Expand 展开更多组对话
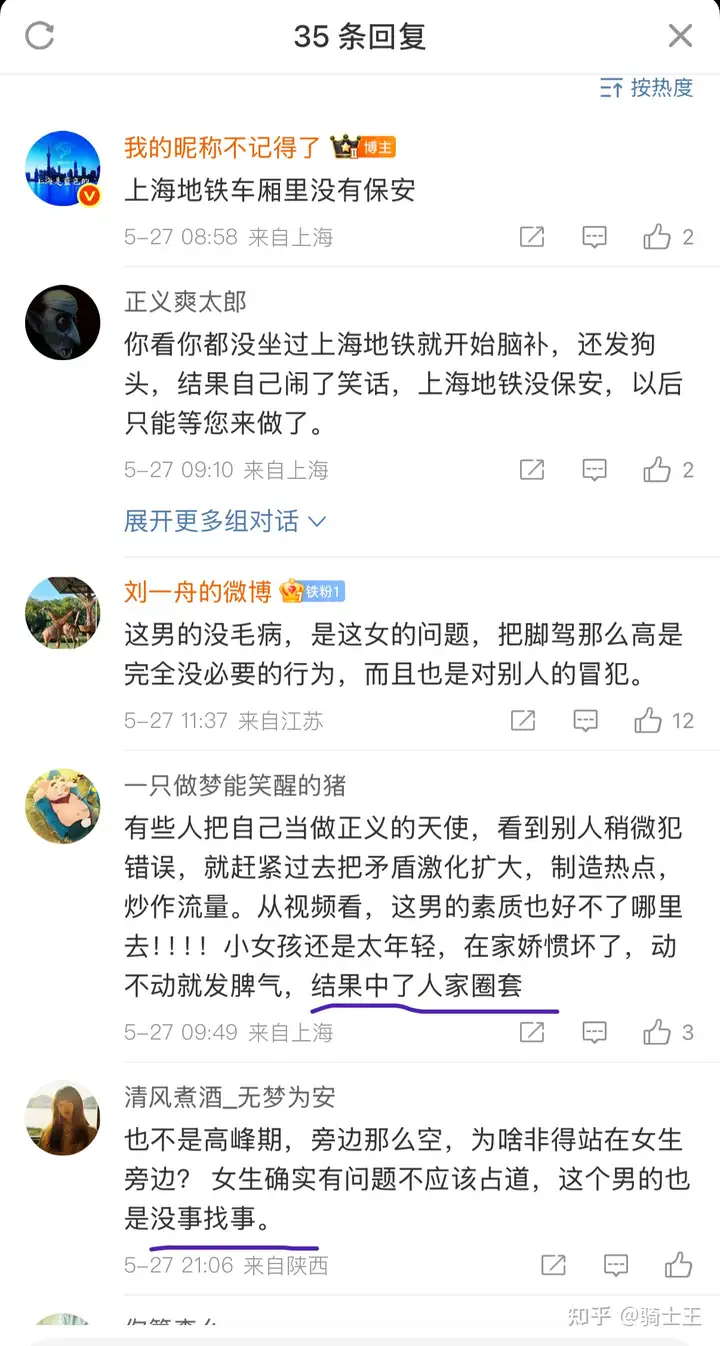720x1346 pixels. coord(226,521)
